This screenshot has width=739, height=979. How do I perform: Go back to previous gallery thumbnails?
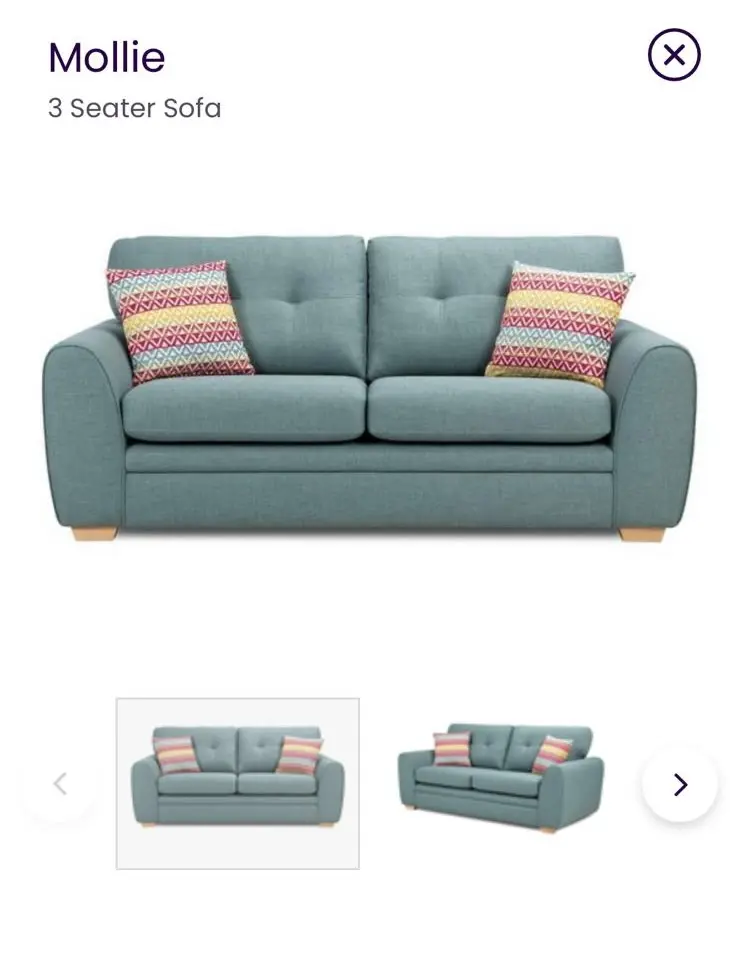point(60,784)
